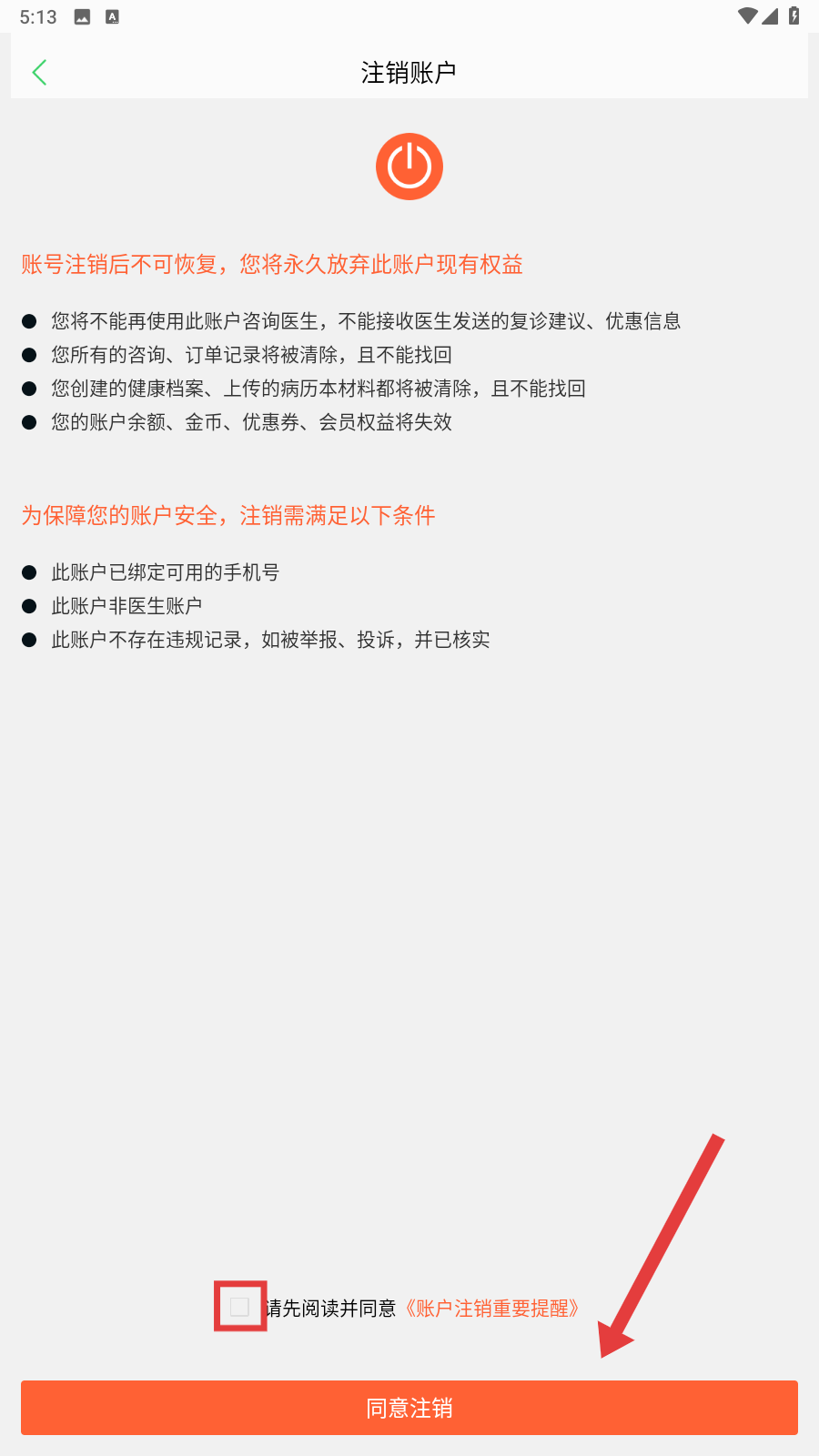Screen dimensions: 819x1456
Task: Tap the 同意注销 button
Action: pos(409,1408)
